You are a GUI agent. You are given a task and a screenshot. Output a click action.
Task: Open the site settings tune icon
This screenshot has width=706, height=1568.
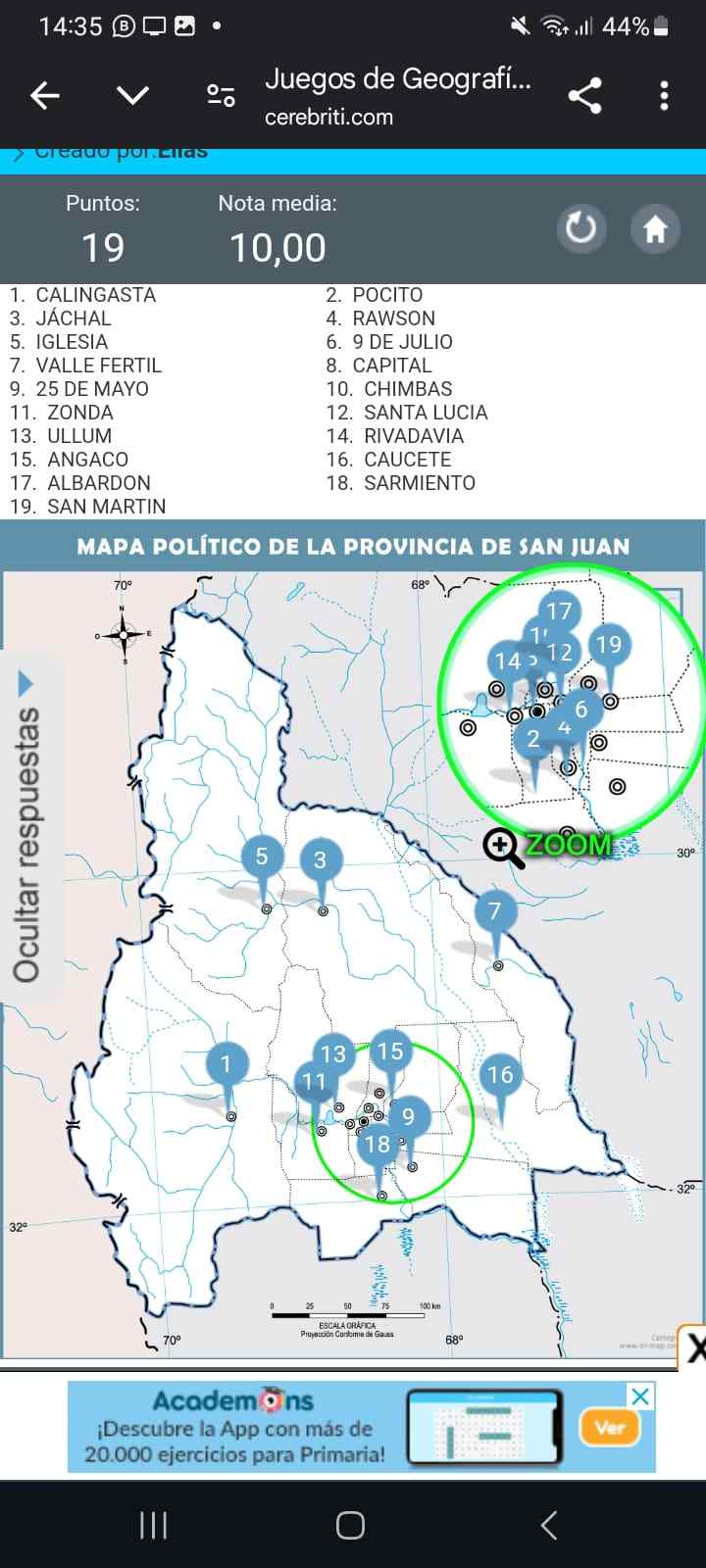(x=221, y=96)
